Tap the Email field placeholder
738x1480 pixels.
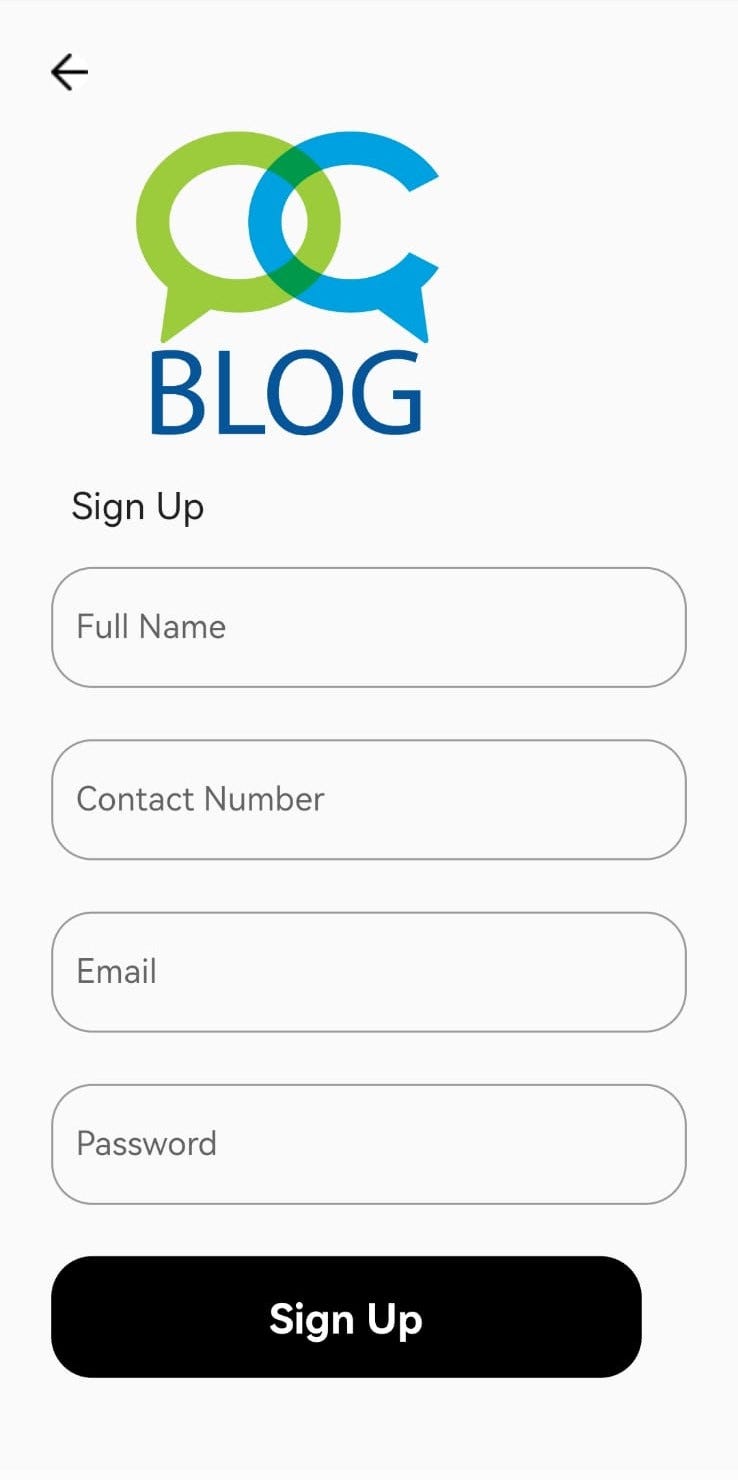coord(116,971)
